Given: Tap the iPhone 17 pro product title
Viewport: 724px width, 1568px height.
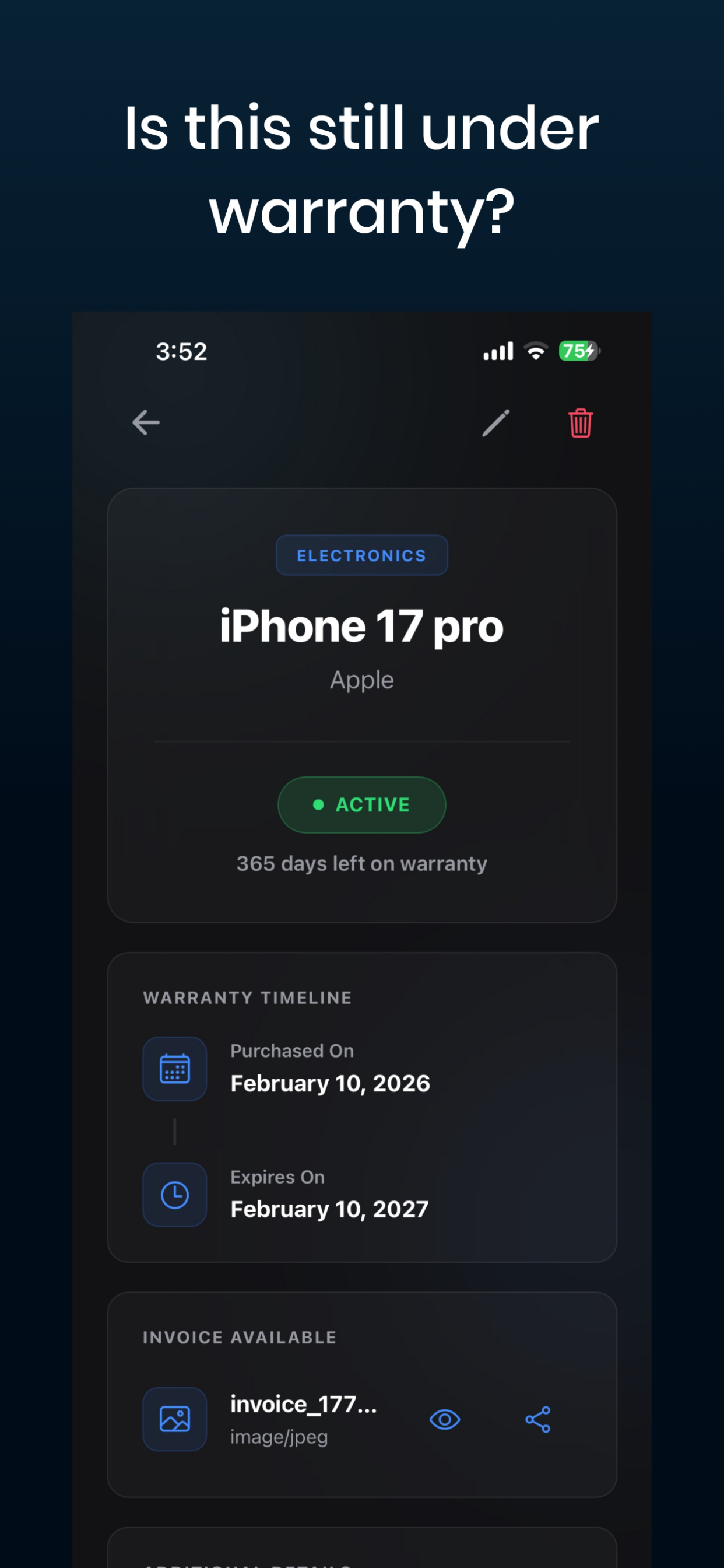Looking at the screenshot, I should (x=362, y=625).
